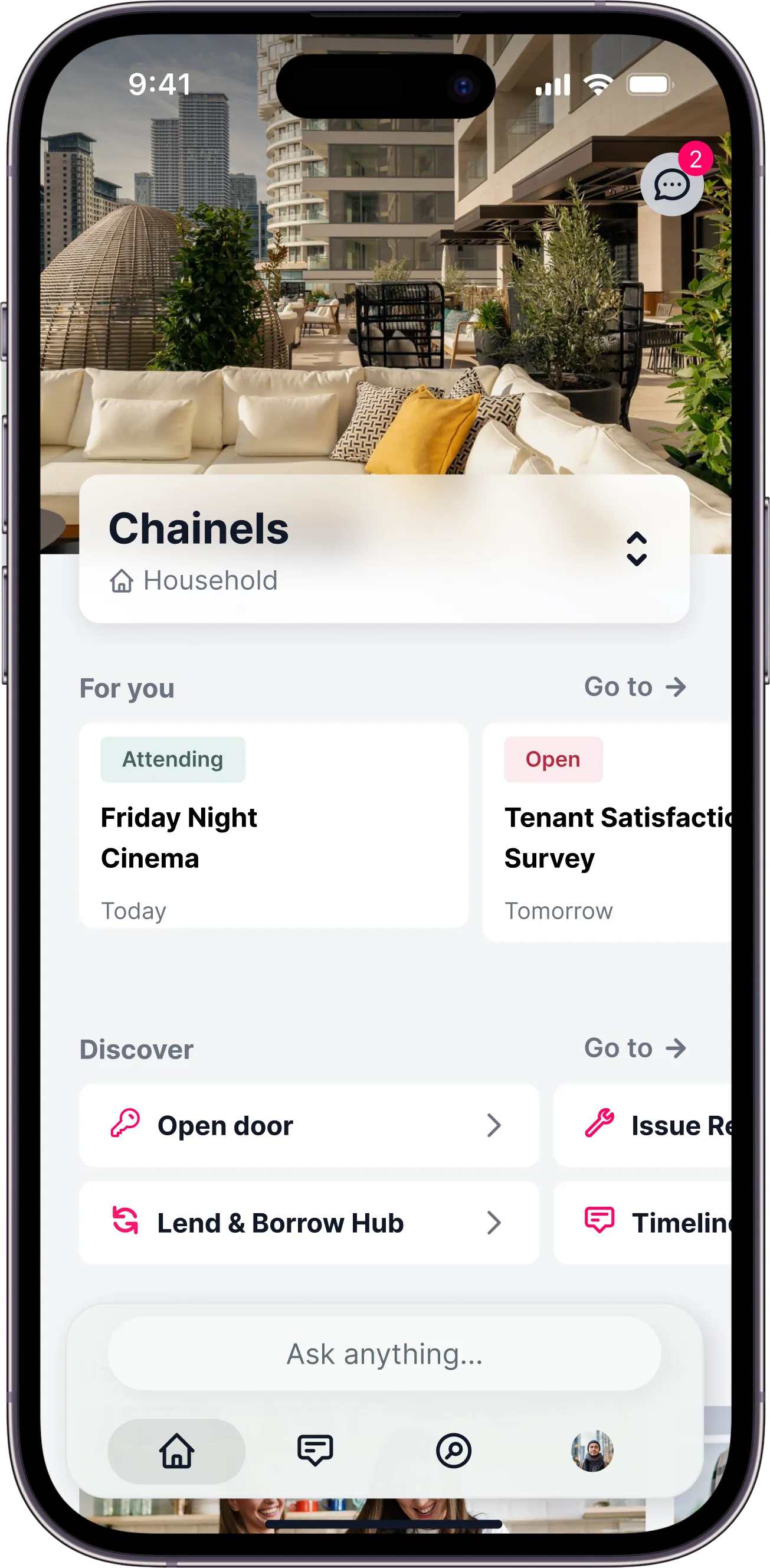Switch to the search tab in bottom bar
This screenshot has height=1568, width=770.
coord(454,1451)
